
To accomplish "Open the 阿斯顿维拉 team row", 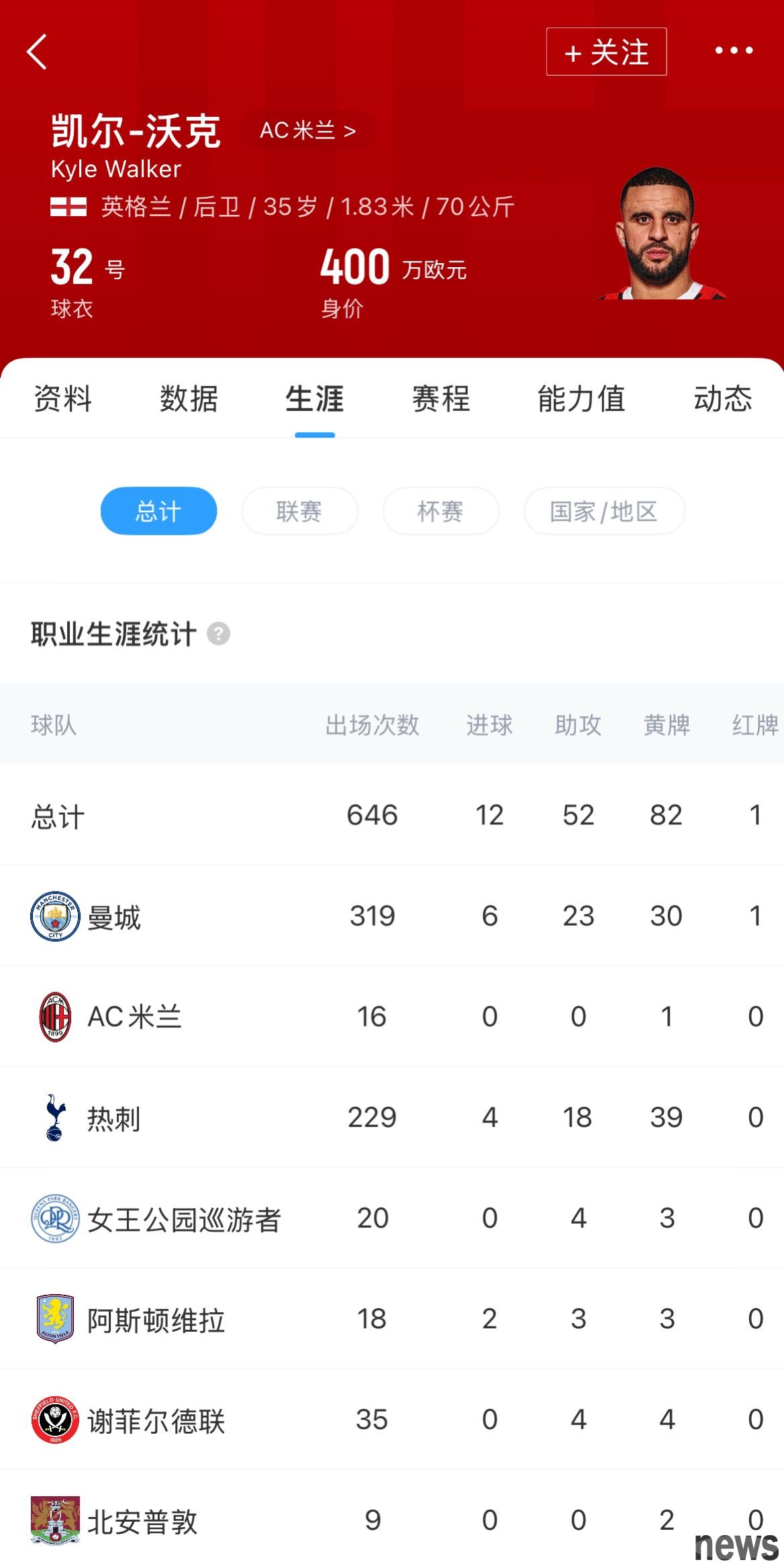I will [392, 1318].
